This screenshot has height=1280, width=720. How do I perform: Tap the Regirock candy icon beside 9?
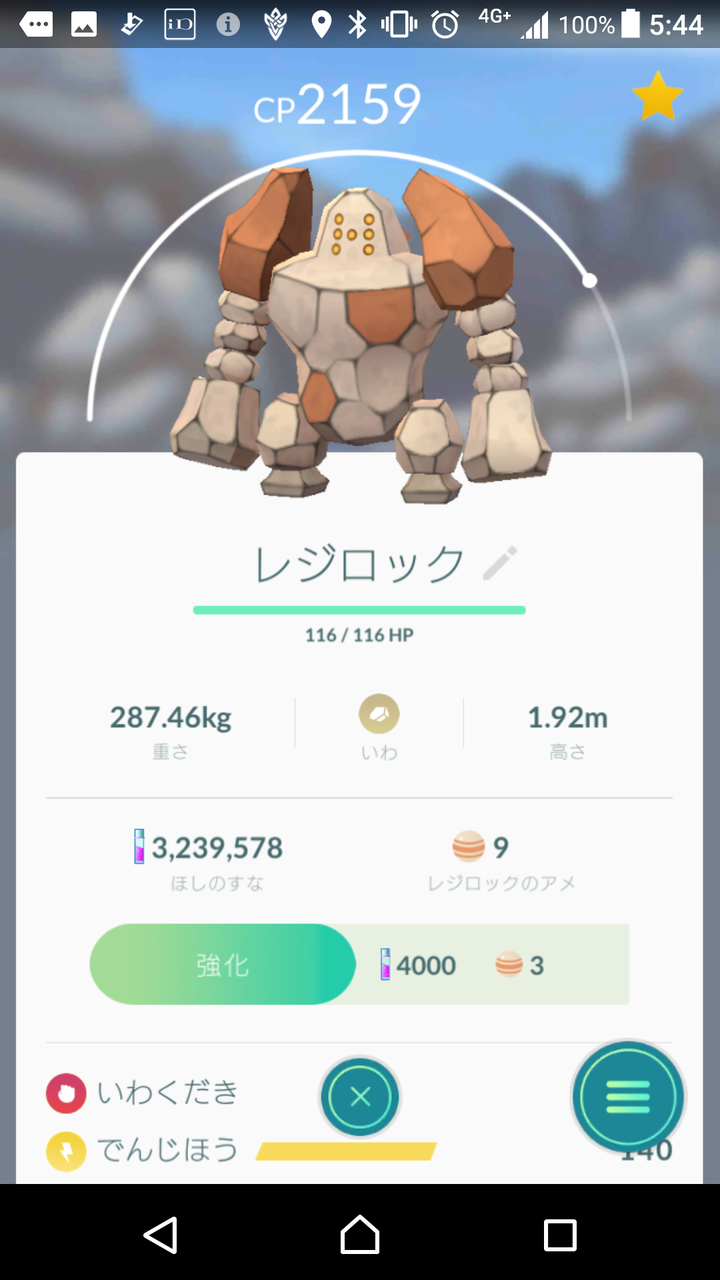point(465,848)
